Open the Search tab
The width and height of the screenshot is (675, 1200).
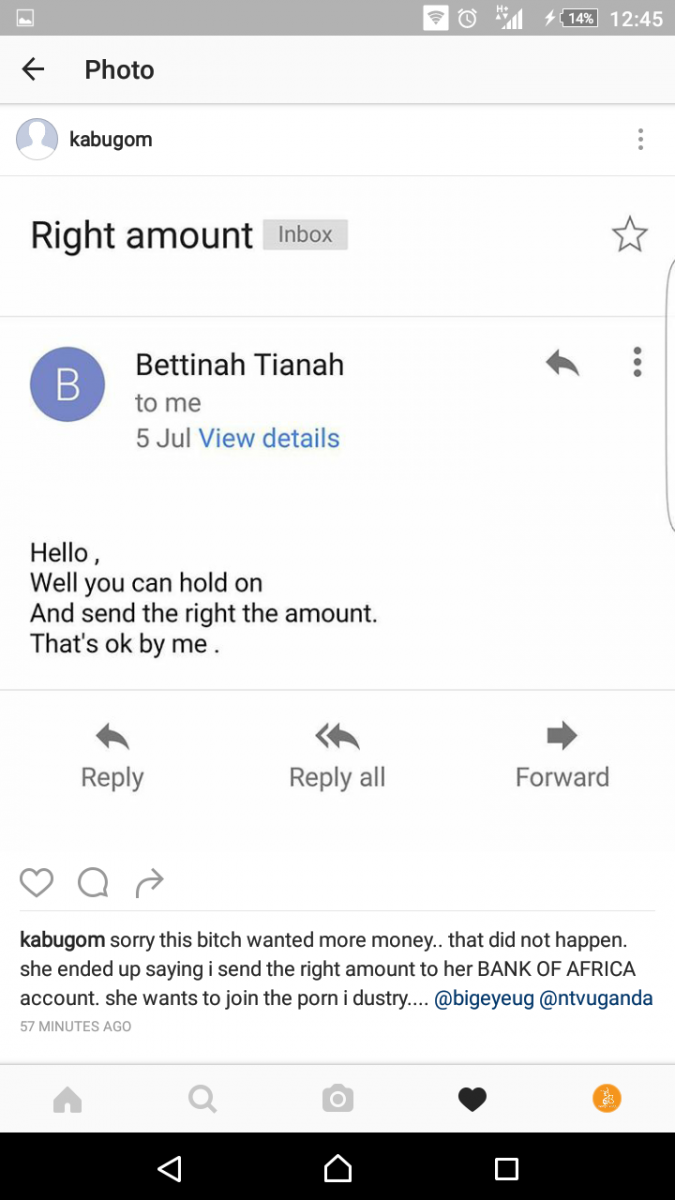(x=202, y=1100)
